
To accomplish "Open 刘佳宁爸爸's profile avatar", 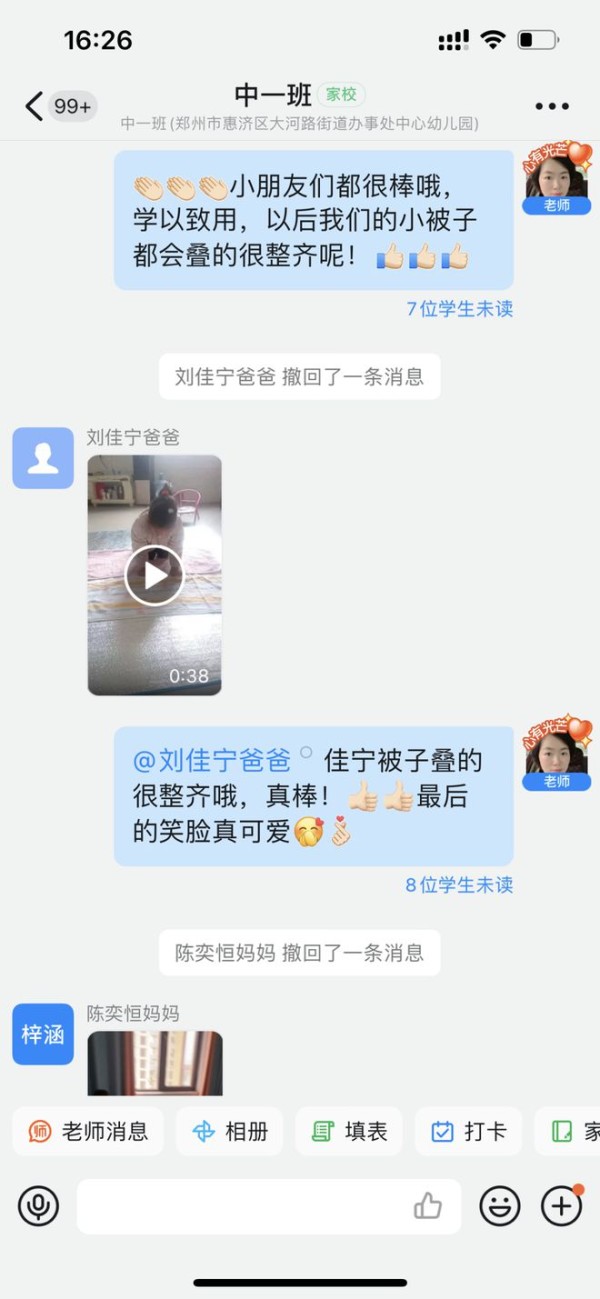I will tap(43, 458).
